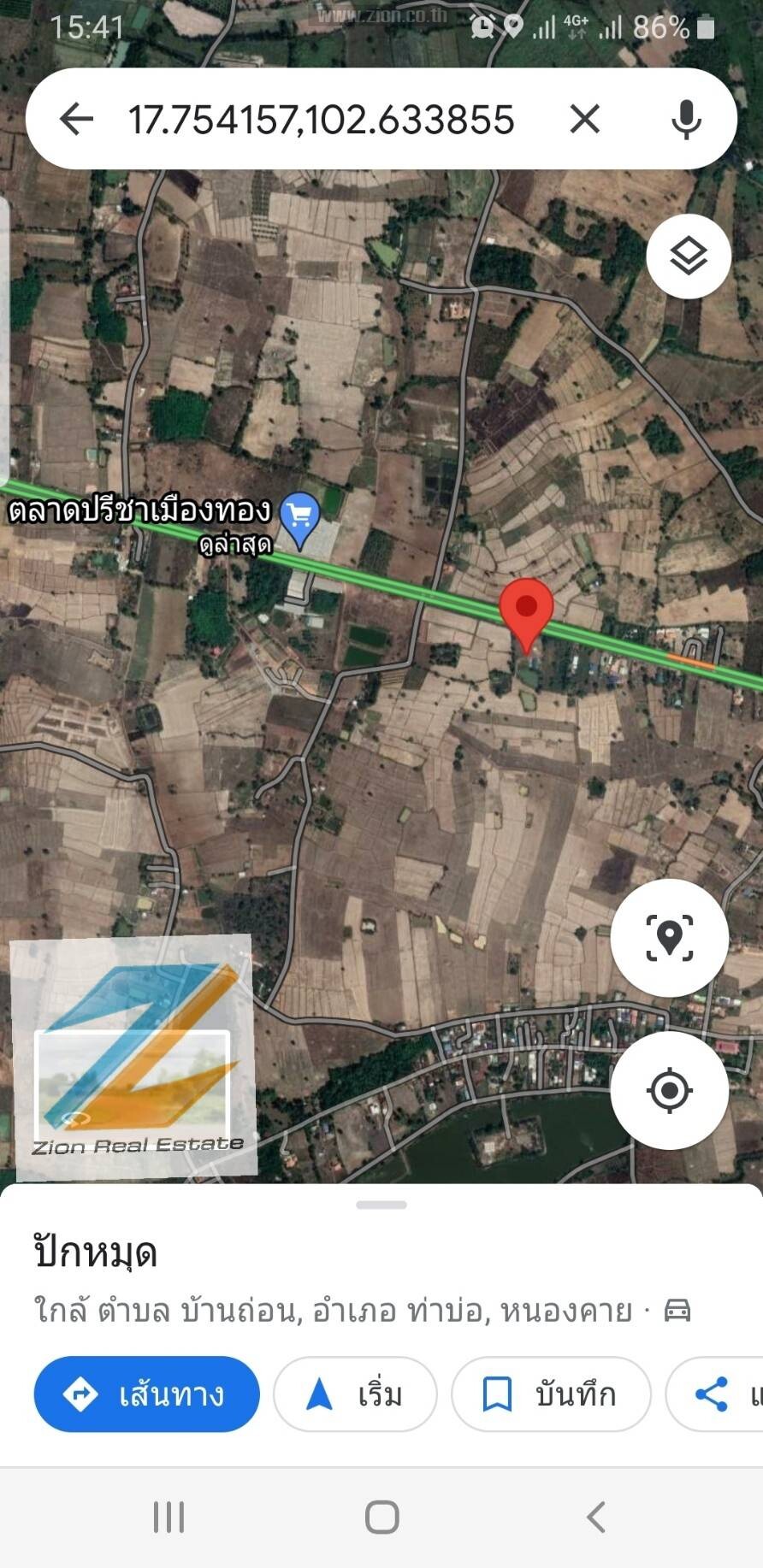763x1568 pixels.
Task: Go back using the search bar arrow
Action: pos(76,118)
